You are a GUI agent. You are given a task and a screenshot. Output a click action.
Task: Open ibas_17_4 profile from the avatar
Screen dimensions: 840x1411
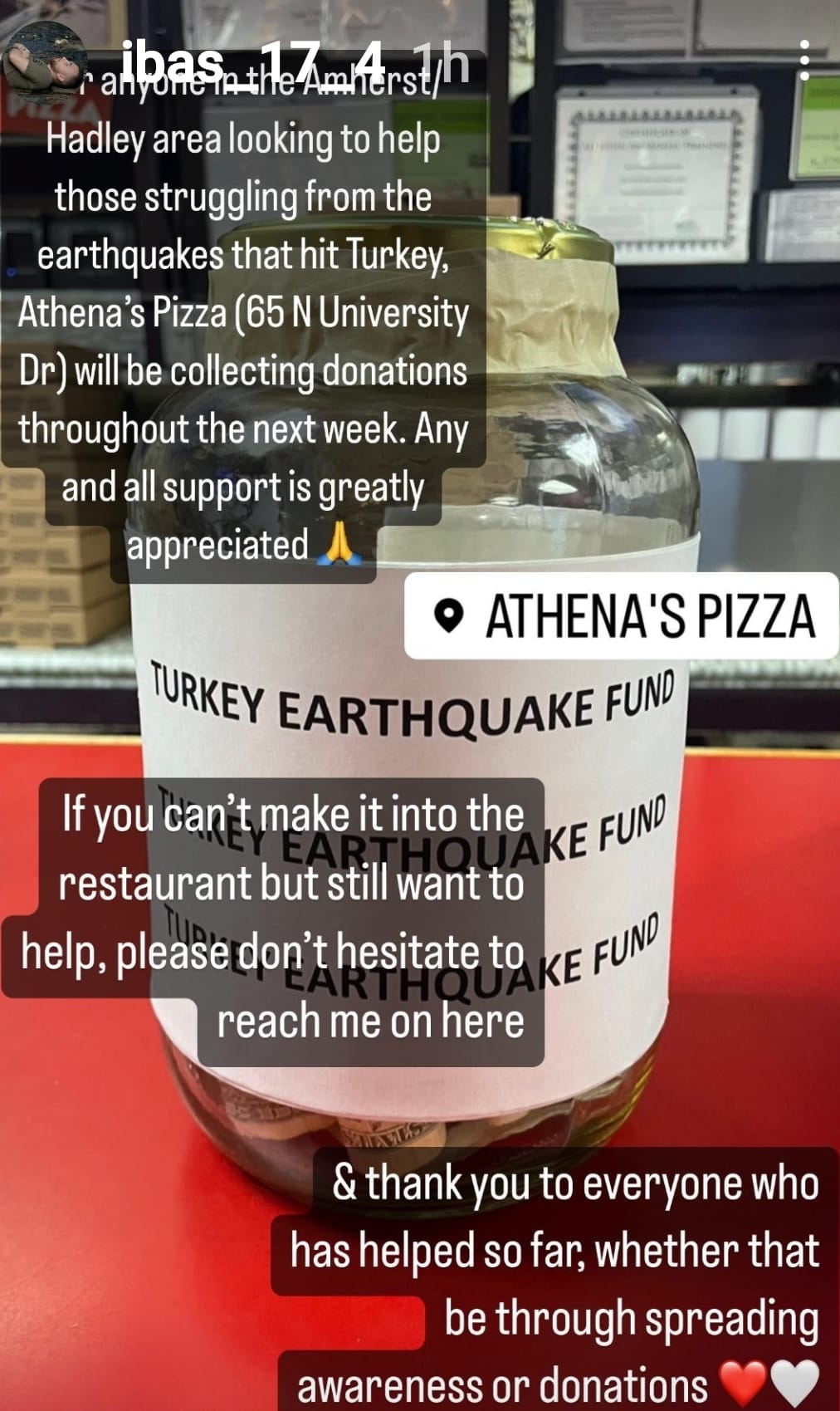click(x=46, y=64)
